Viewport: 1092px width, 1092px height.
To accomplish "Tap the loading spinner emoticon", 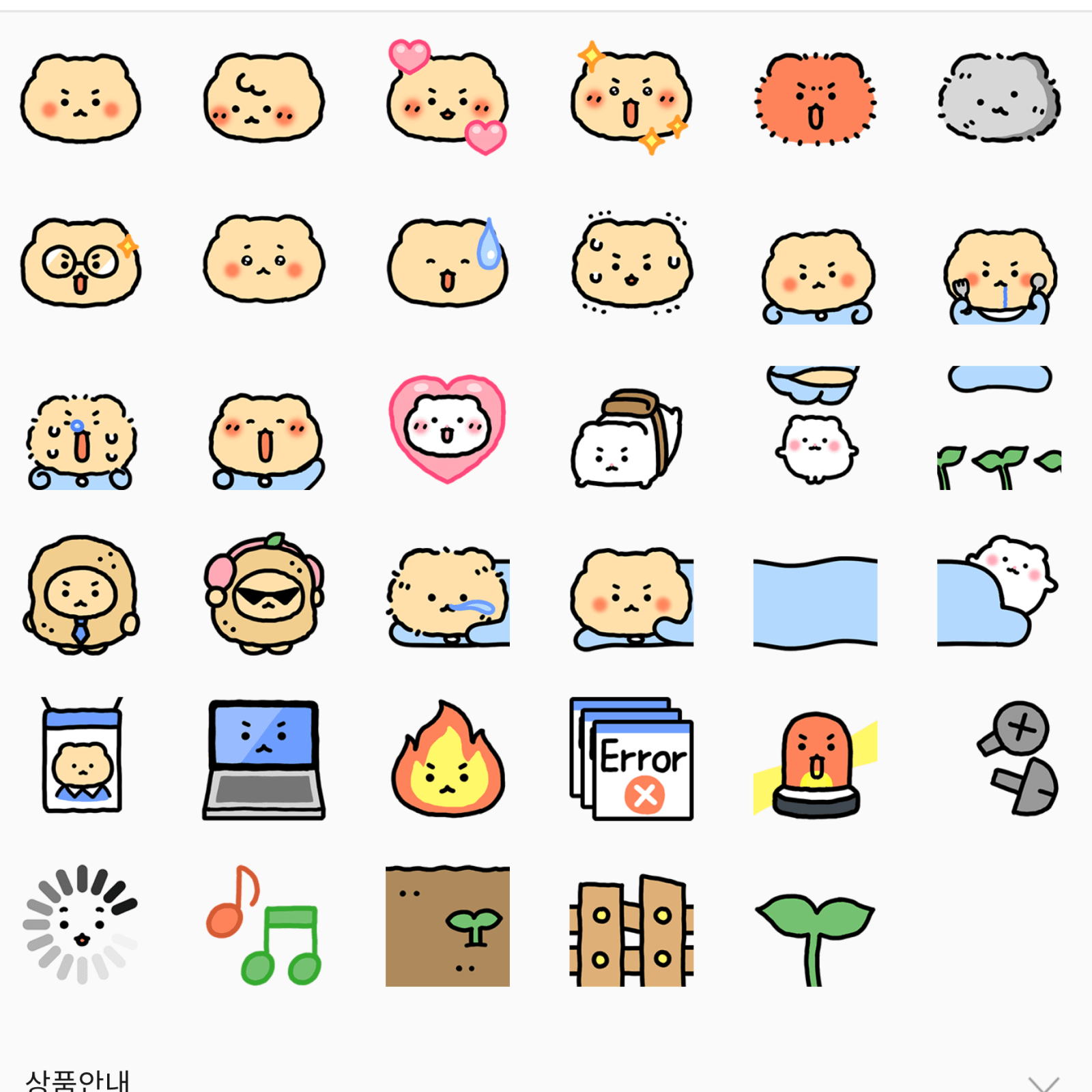I will 81,925.
